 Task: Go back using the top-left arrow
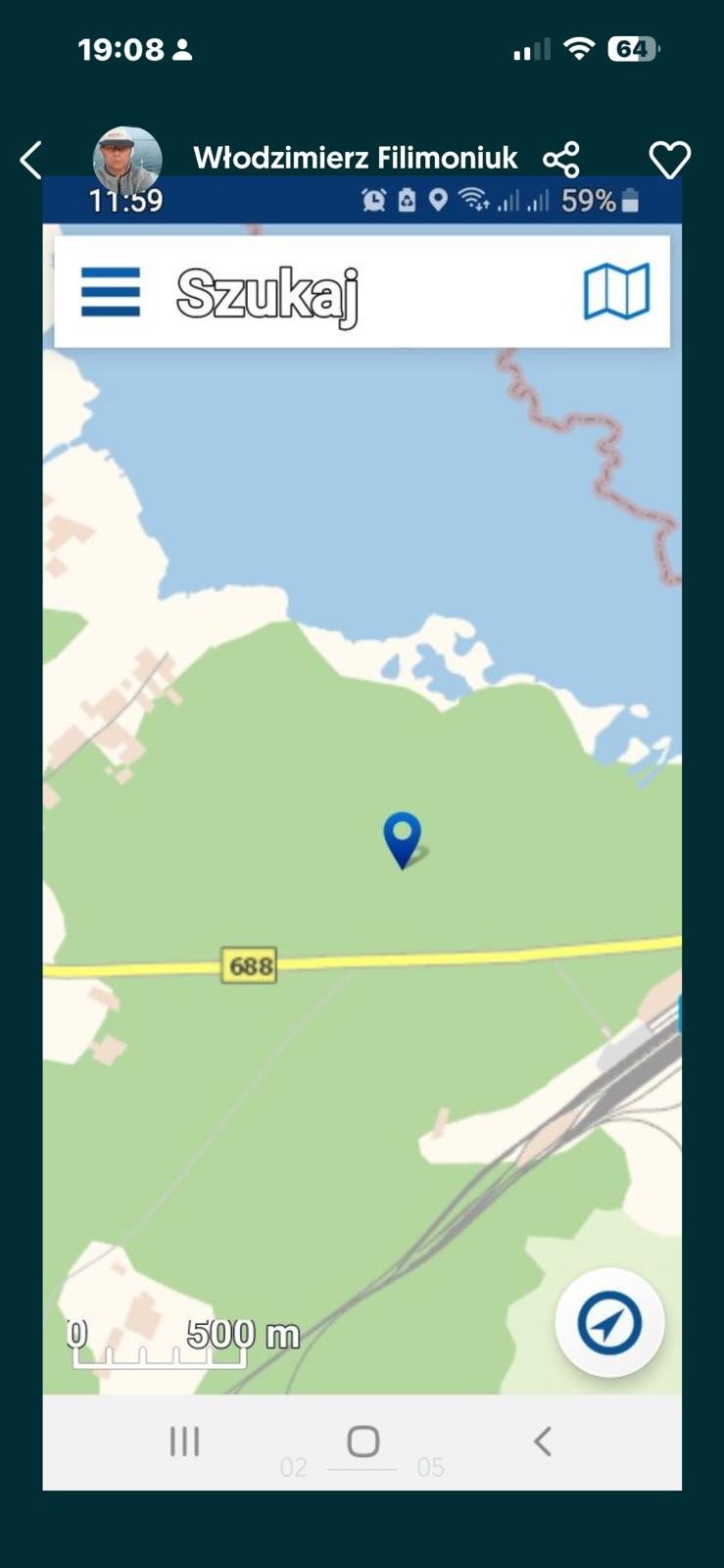[x=31, y=160]
